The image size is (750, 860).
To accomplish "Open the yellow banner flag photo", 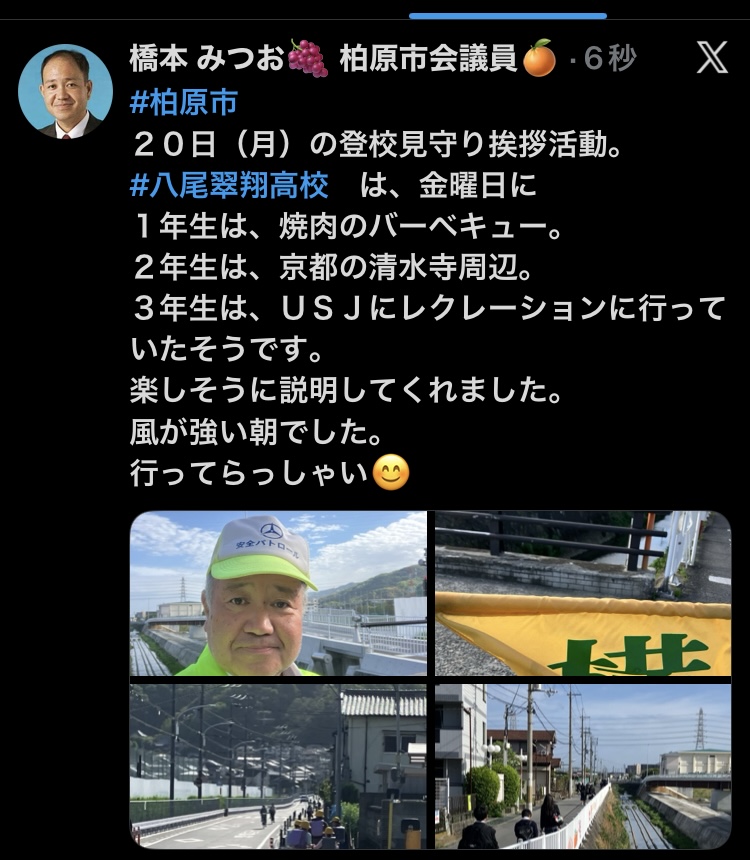I will pos(582,594).
